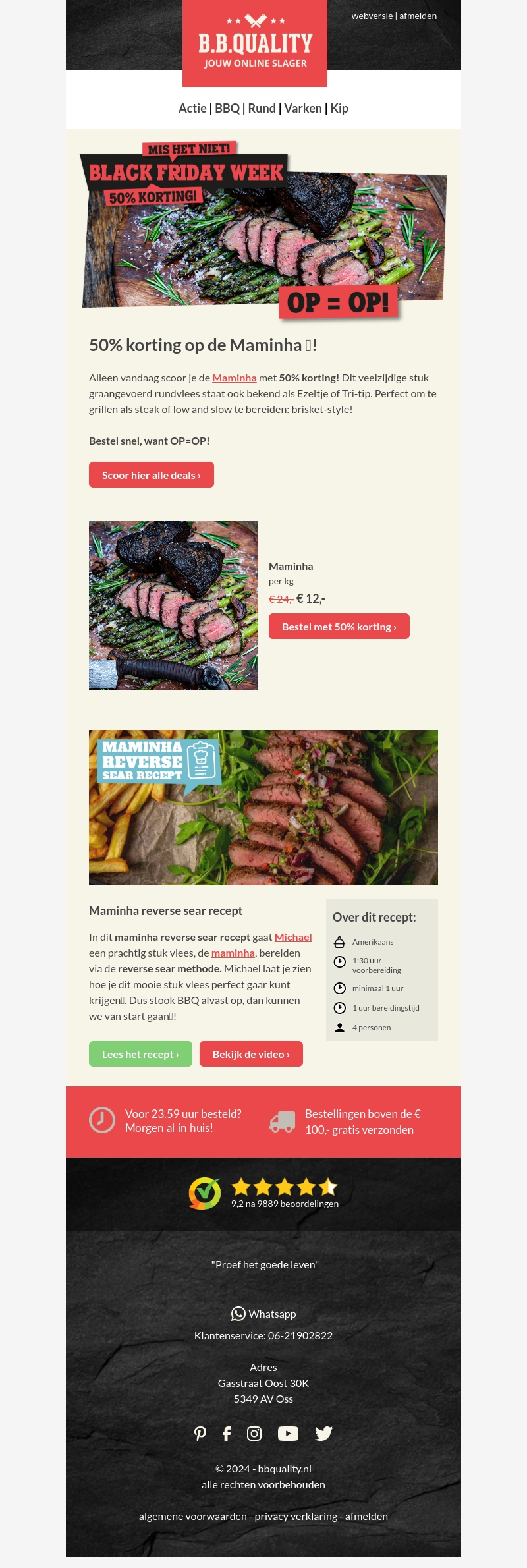The width and height of the screenshot is (527, 1568).
Task: Visit the Facebook page icon
Action: coord(227,1434)
